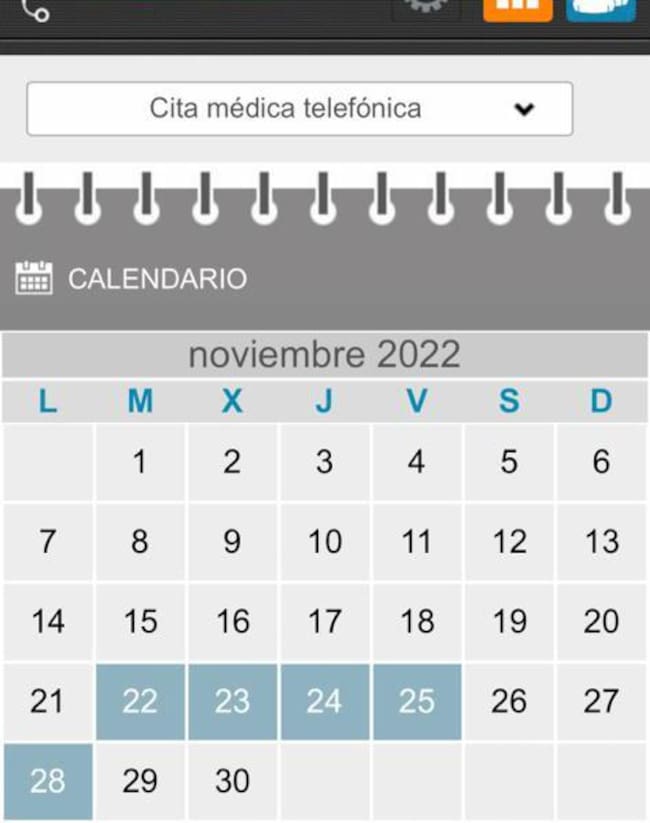The height and width of the screenshot is (823, 650).
Task: Open the settings gear icon
Action: 424,8
